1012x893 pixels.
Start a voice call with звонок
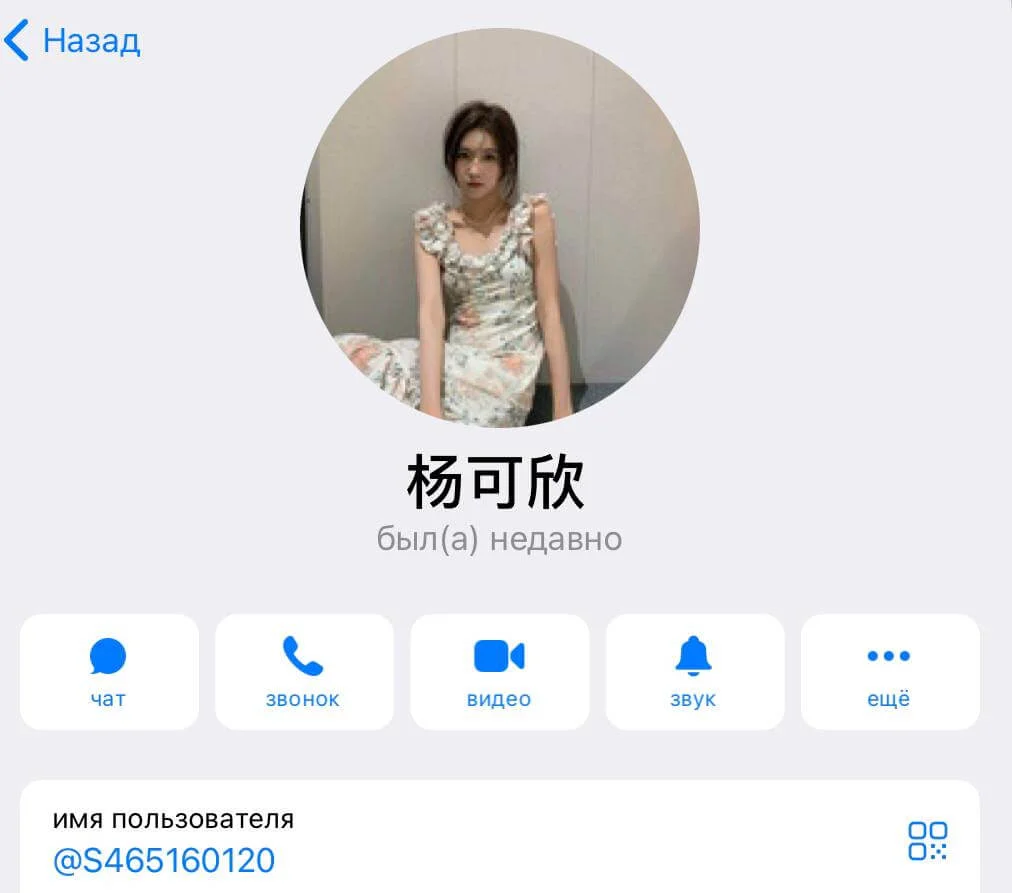[x=304, y=672]
